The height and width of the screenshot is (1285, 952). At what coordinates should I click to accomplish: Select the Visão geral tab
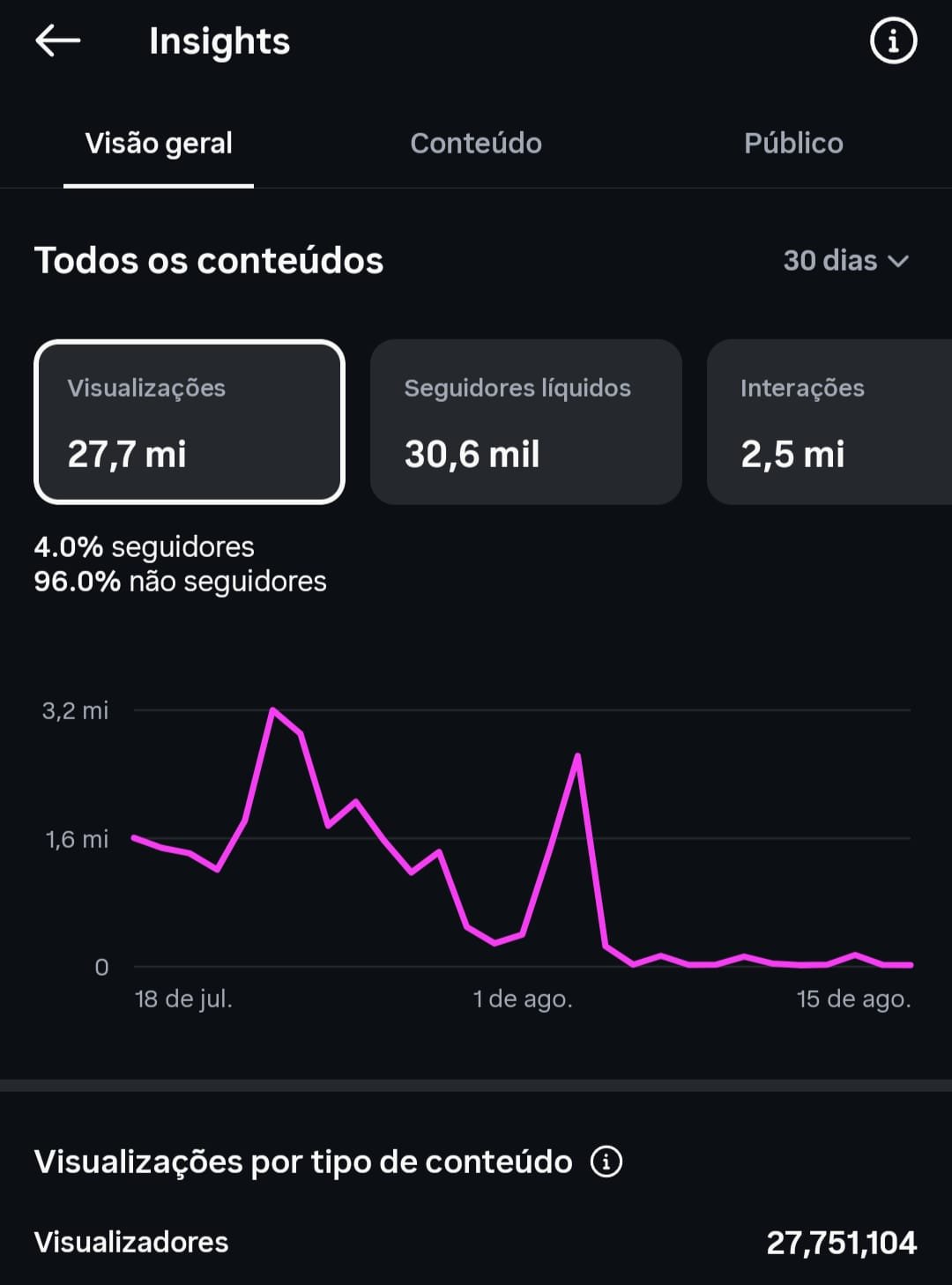(x=159, y=143)
